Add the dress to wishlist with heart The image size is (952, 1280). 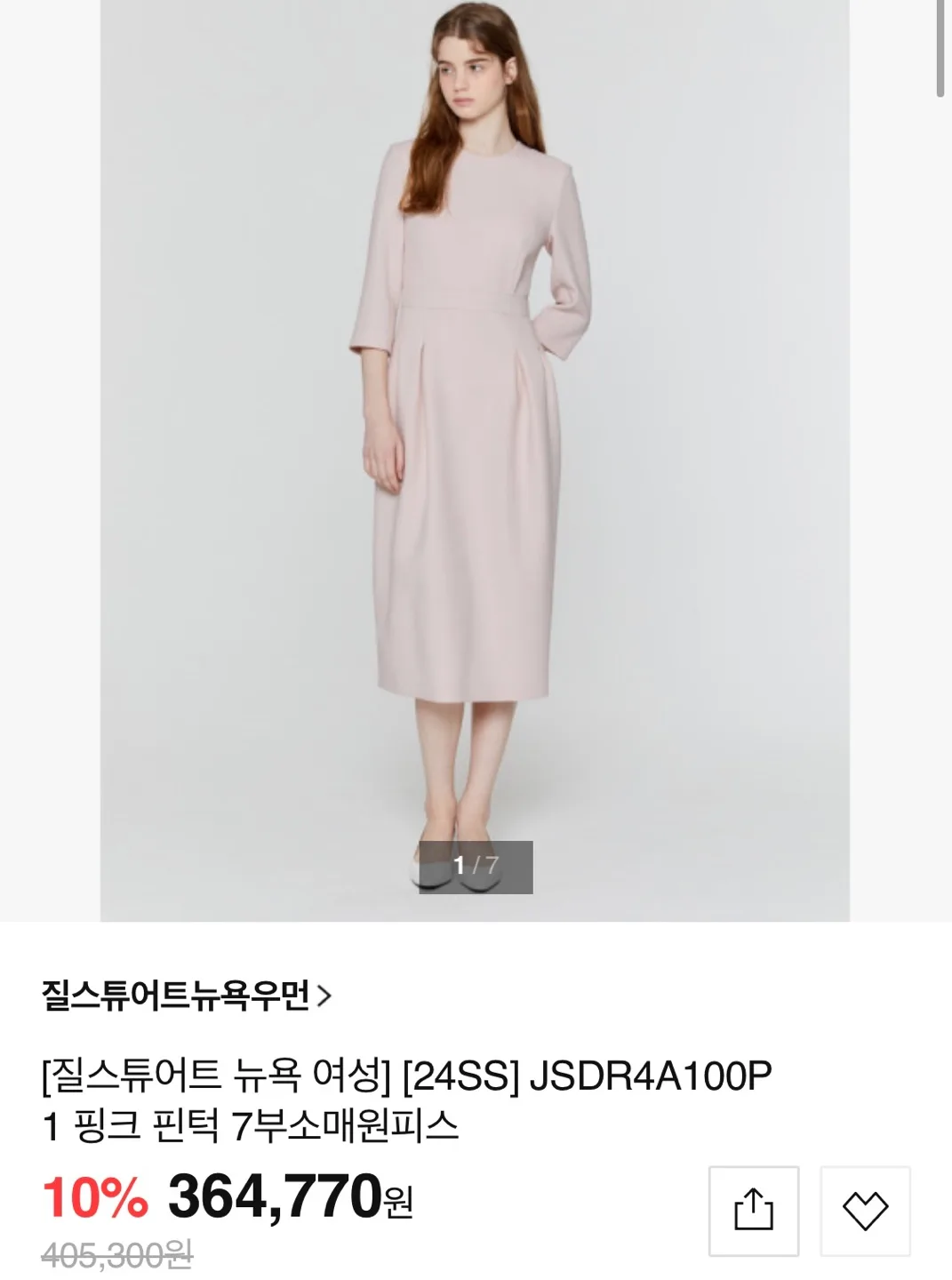pos(865,1211)
